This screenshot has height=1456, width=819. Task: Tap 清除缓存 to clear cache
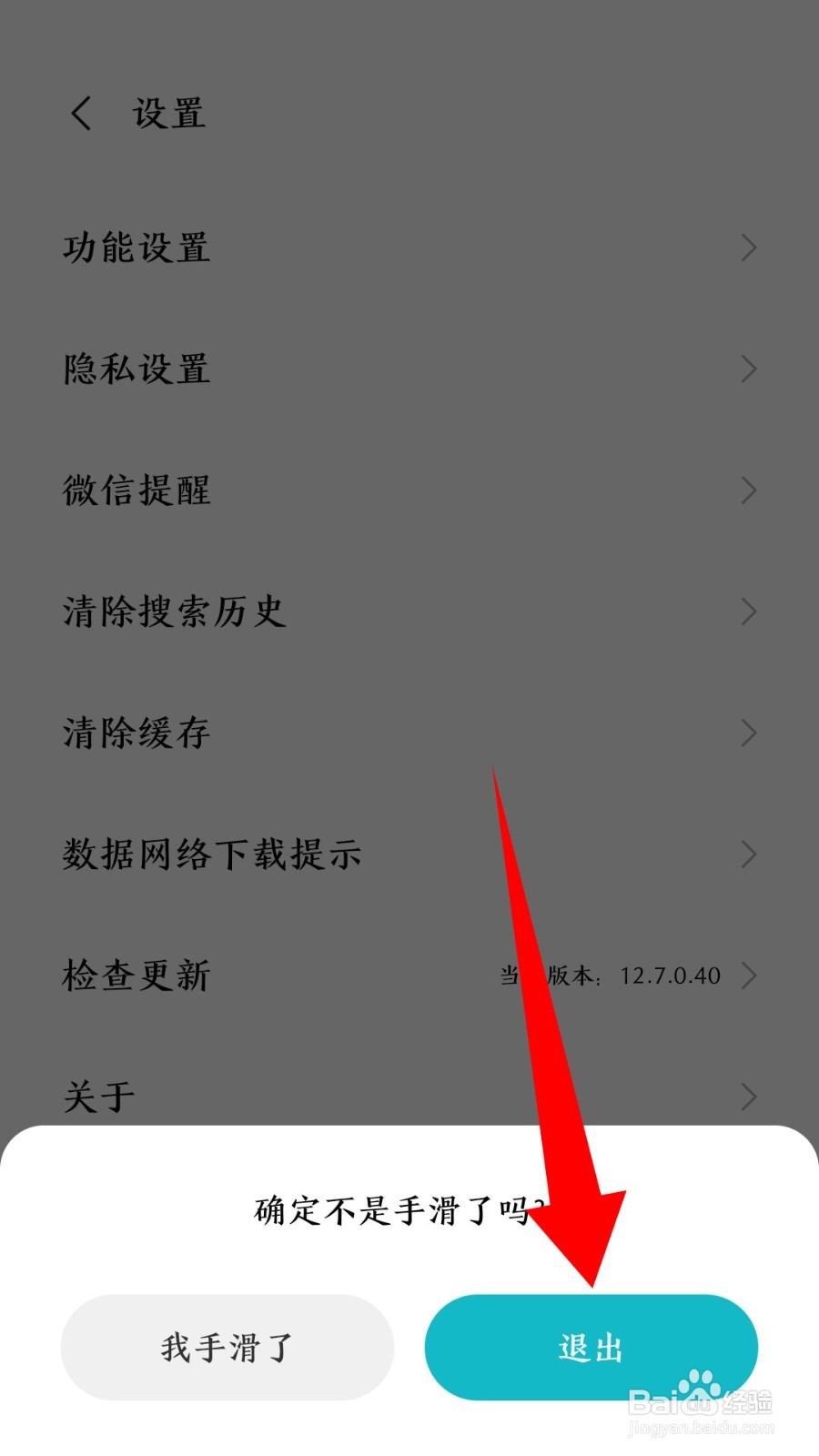136,733
